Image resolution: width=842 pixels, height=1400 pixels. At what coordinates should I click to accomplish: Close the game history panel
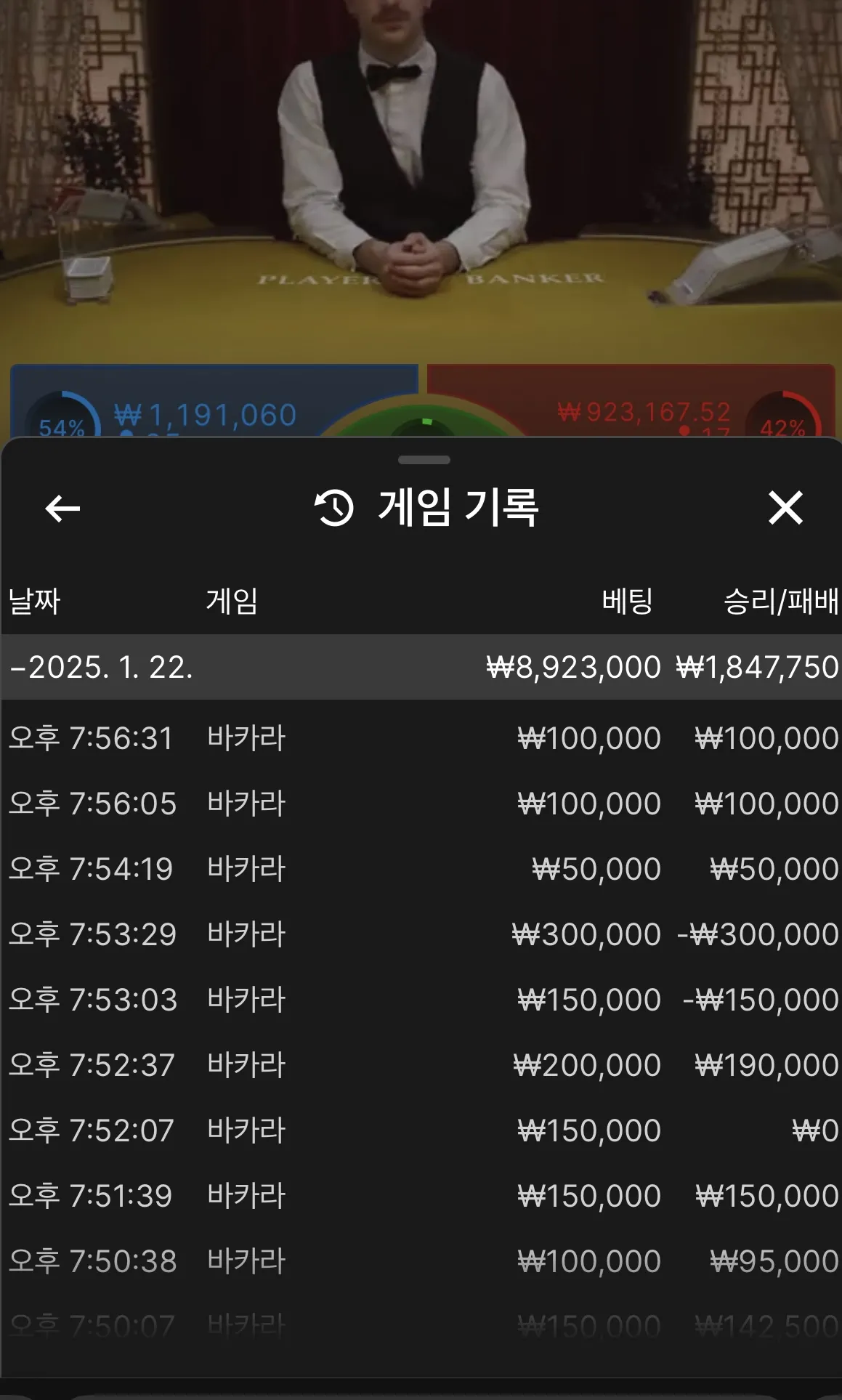click(785, 508)
